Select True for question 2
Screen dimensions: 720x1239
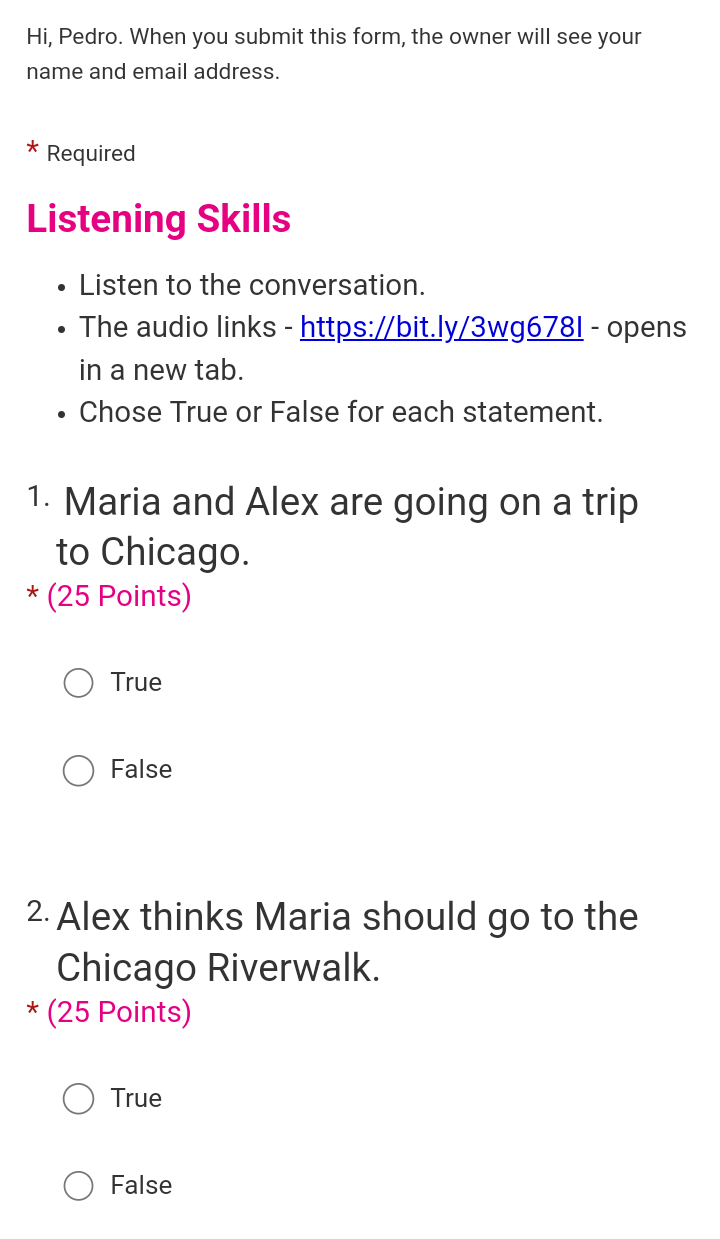click(x=78, y=1098)
